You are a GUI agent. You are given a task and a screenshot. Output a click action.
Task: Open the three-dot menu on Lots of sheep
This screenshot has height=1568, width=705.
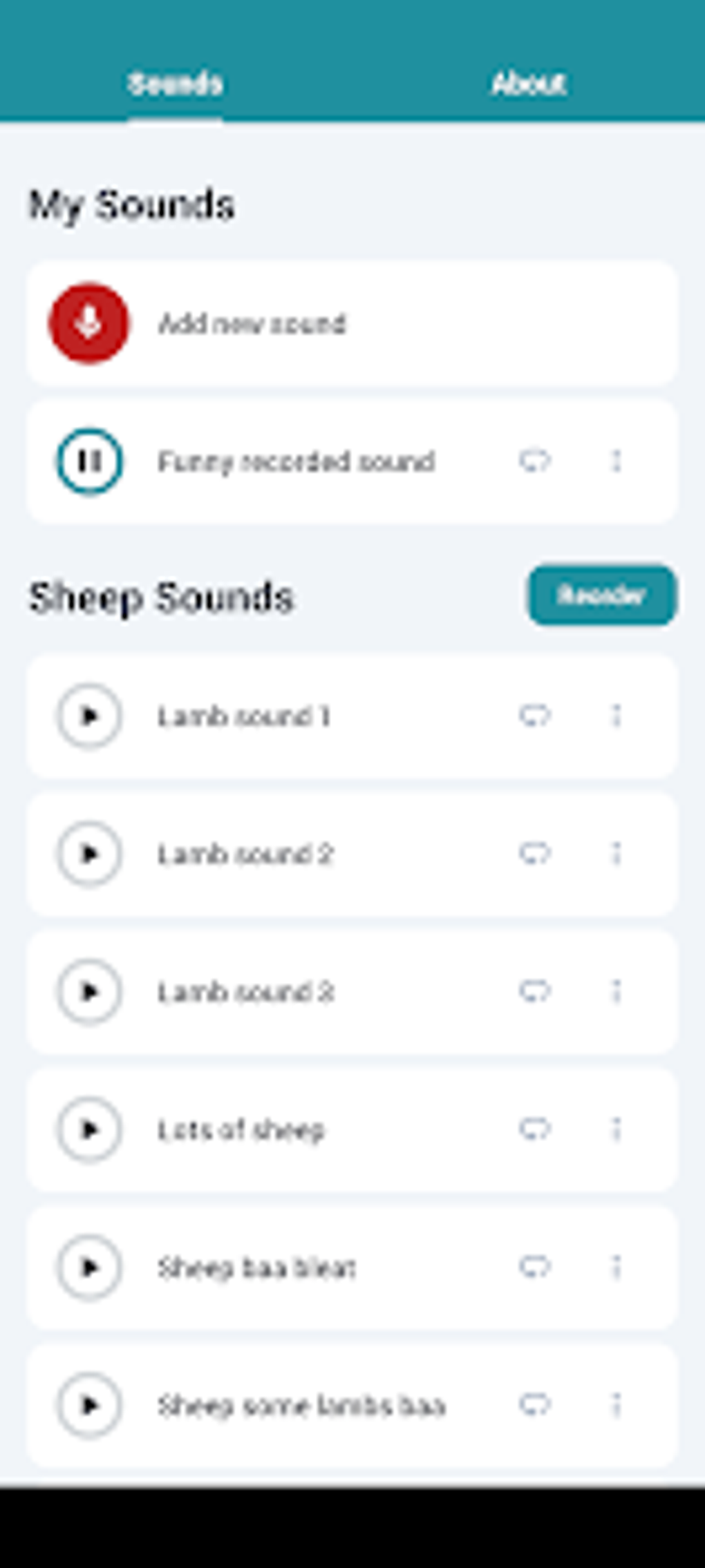point(617,1131)
